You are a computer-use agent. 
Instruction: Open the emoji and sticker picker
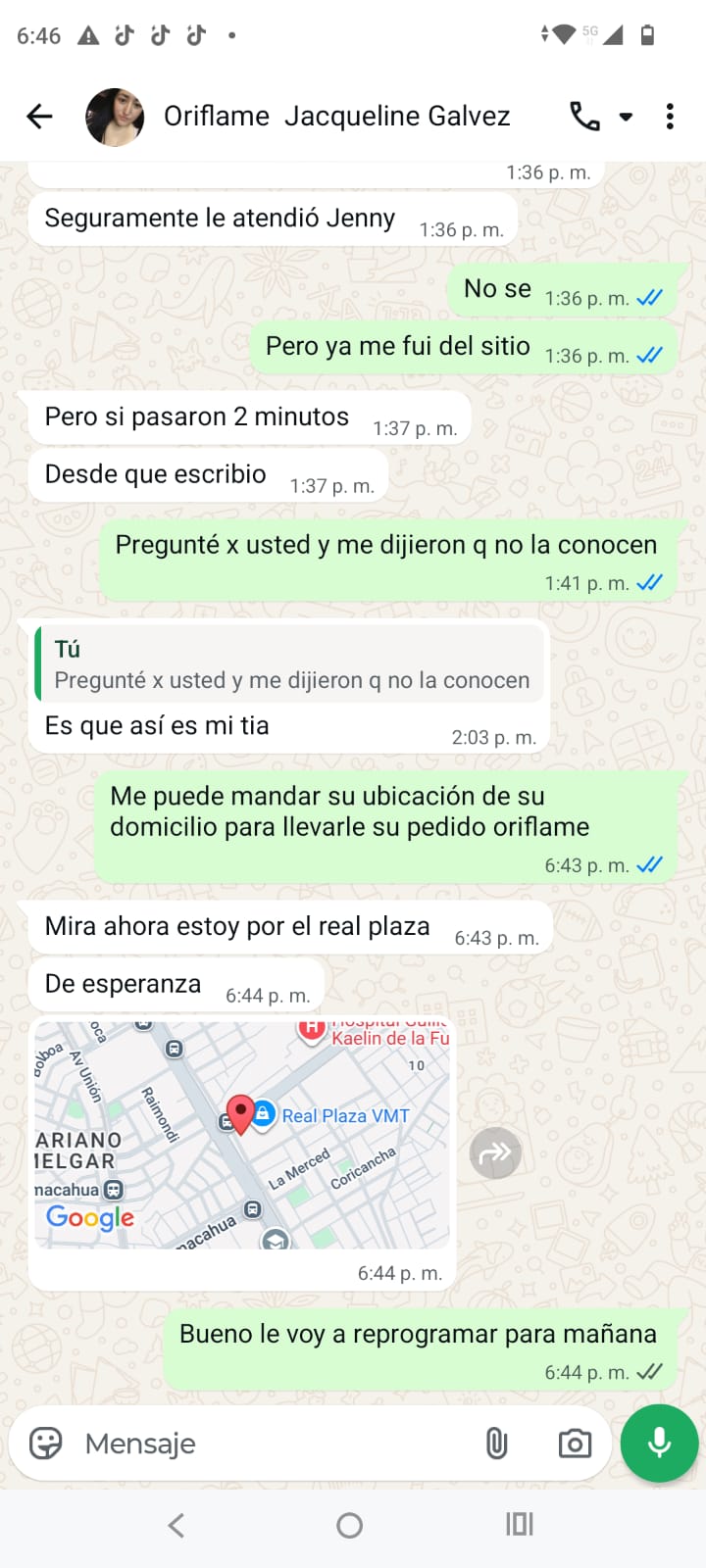tap(46, 1444)
